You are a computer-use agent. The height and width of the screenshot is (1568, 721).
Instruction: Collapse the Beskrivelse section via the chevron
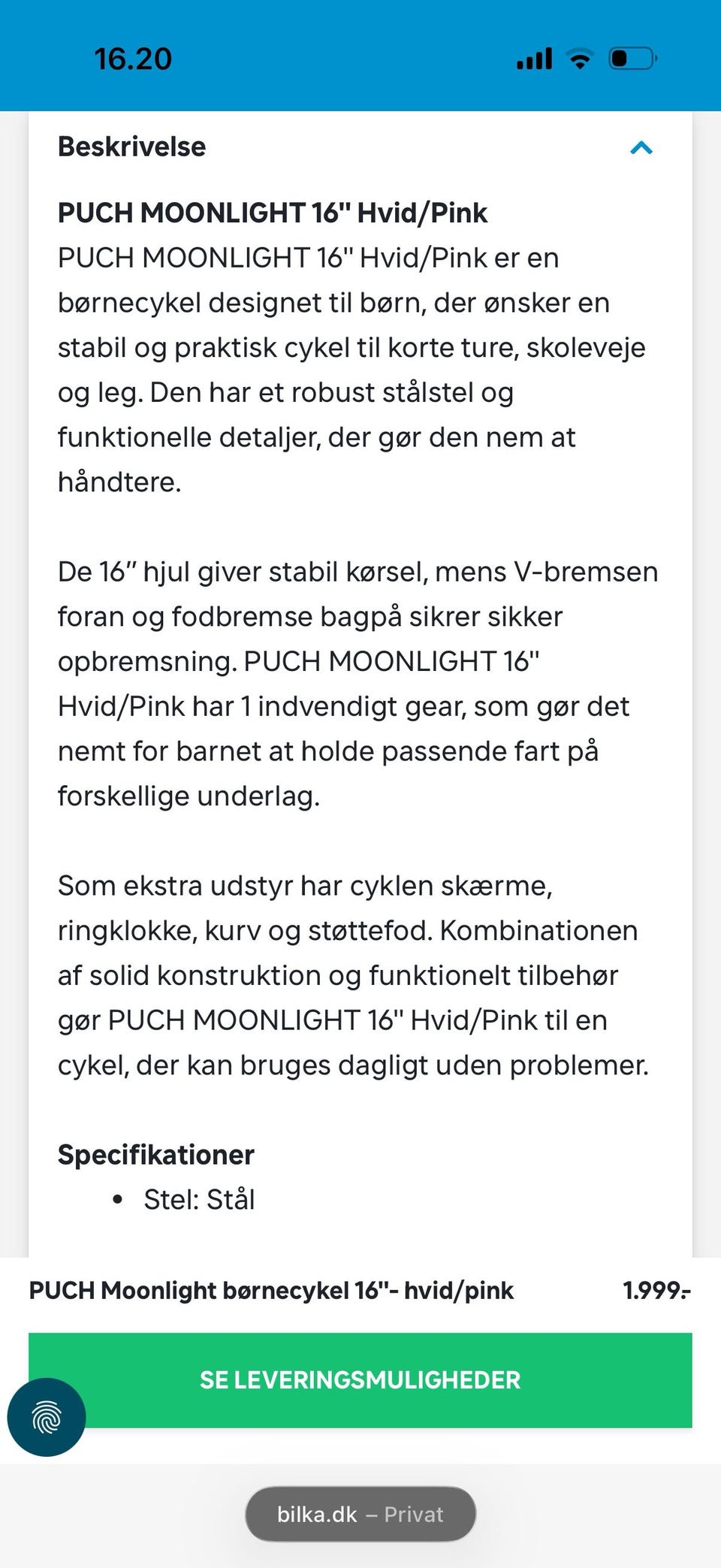point(641,147)
